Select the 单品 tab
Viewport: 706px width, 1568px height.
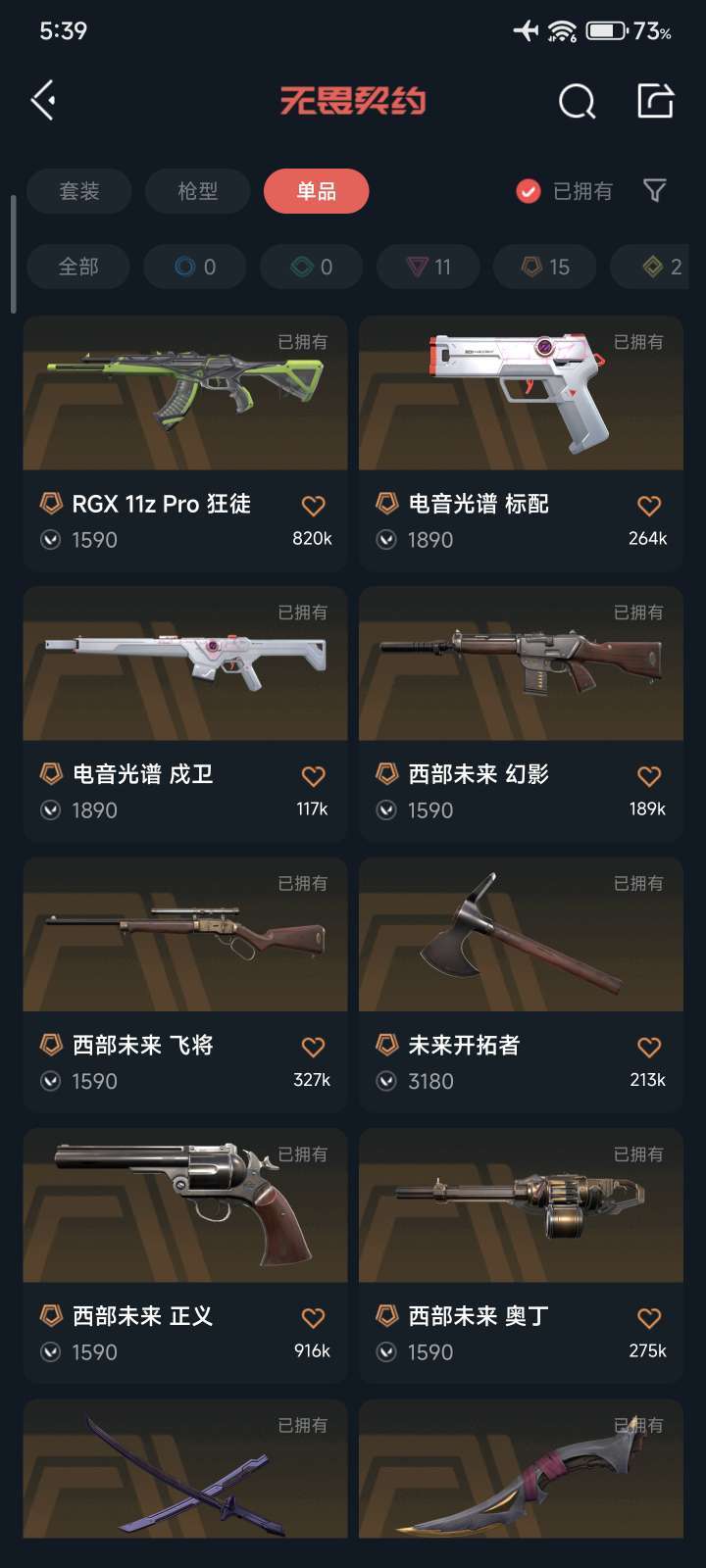click(316, 191)
